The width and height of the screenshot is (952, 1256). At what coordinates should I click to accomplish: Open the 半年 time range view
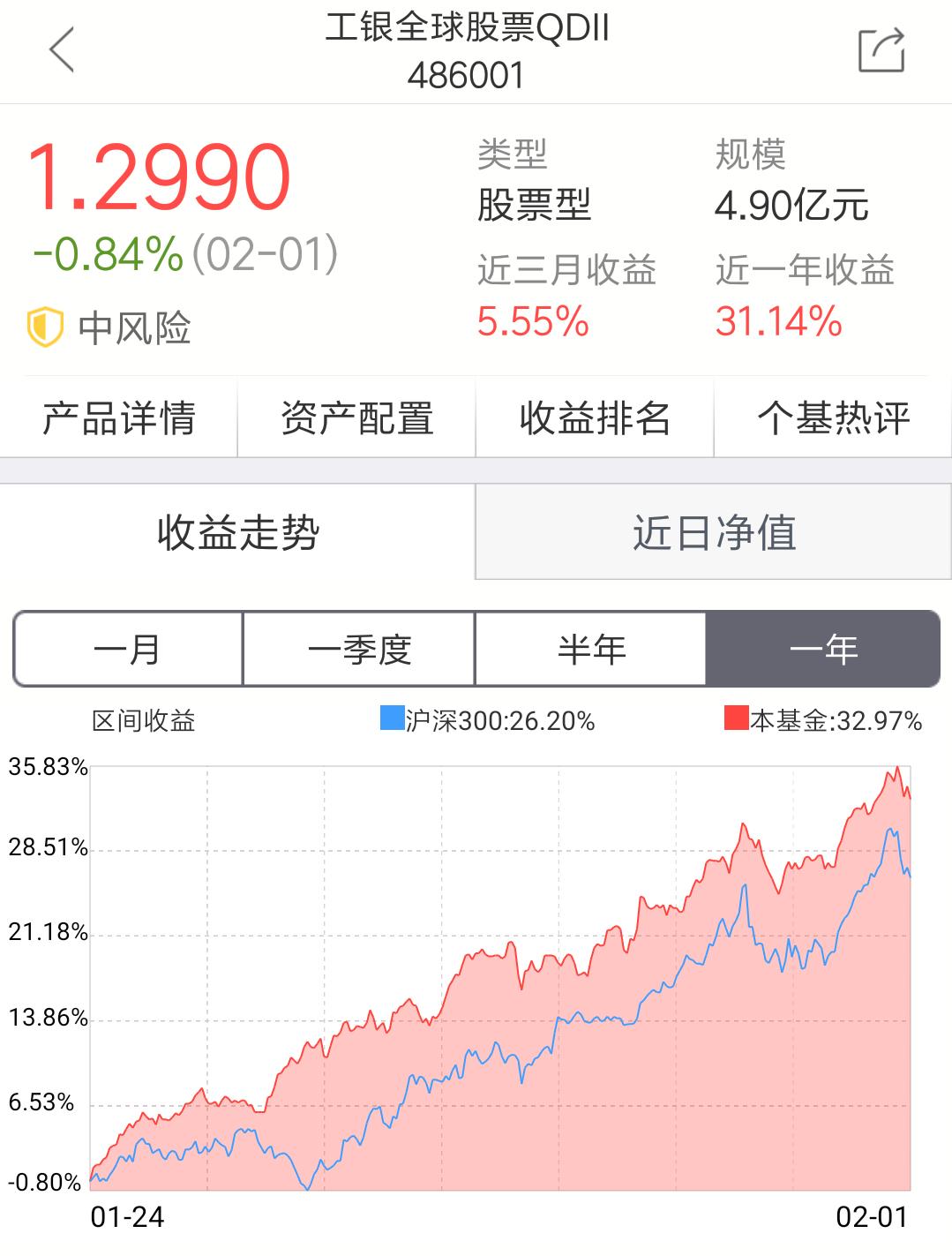tap(593, 649)
